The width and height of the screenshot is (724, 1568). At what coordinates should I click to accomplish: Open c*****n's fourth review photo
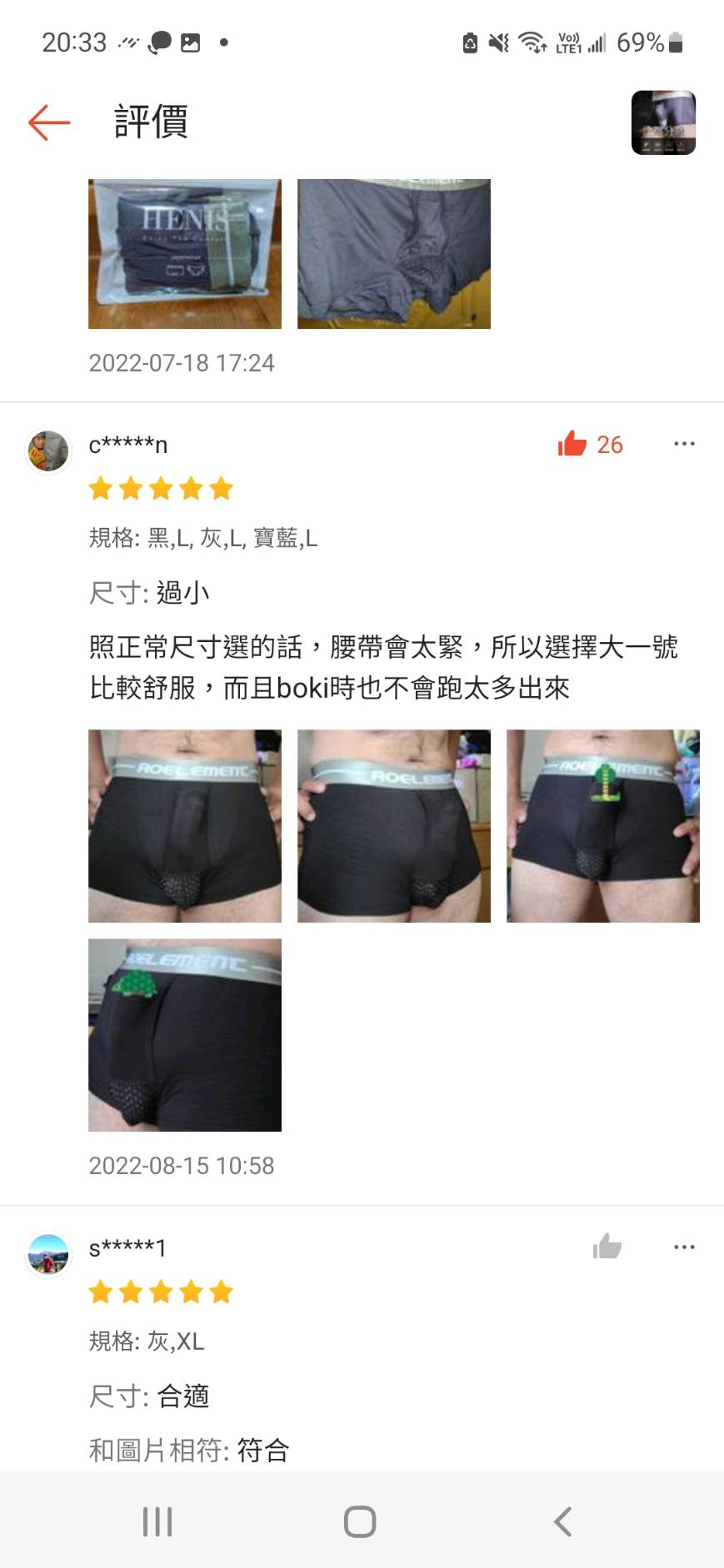[x=185, y=1035]
